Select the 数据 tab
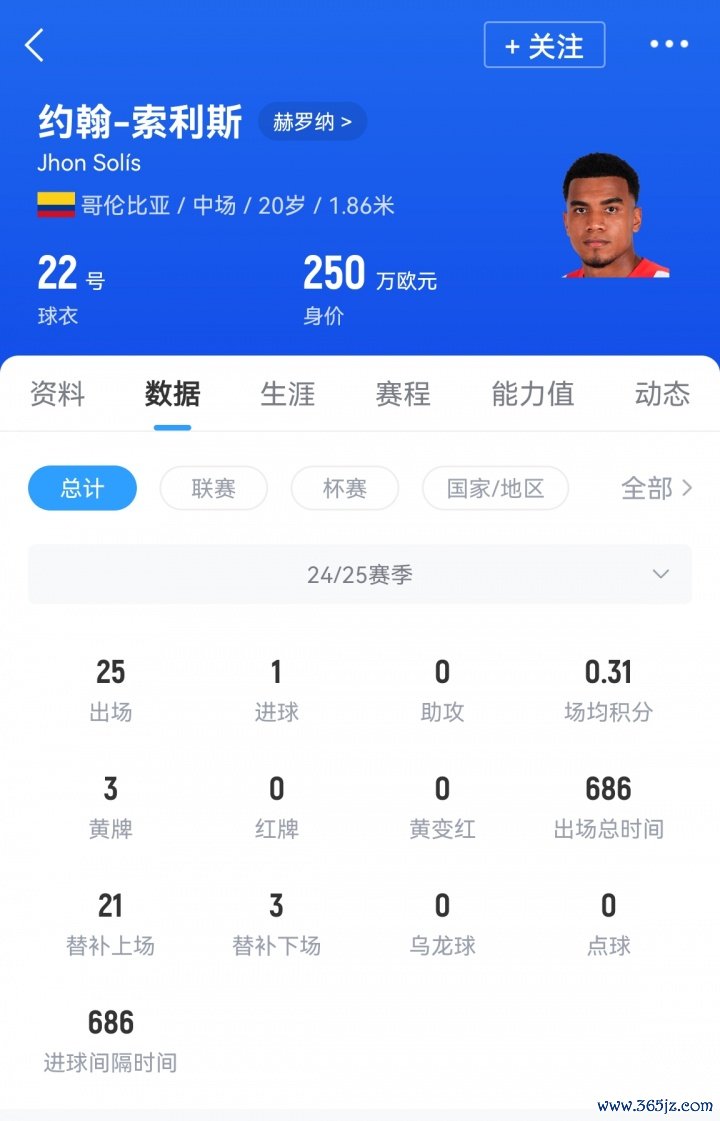Screen dimensions: 720x1121 (172, 393)
